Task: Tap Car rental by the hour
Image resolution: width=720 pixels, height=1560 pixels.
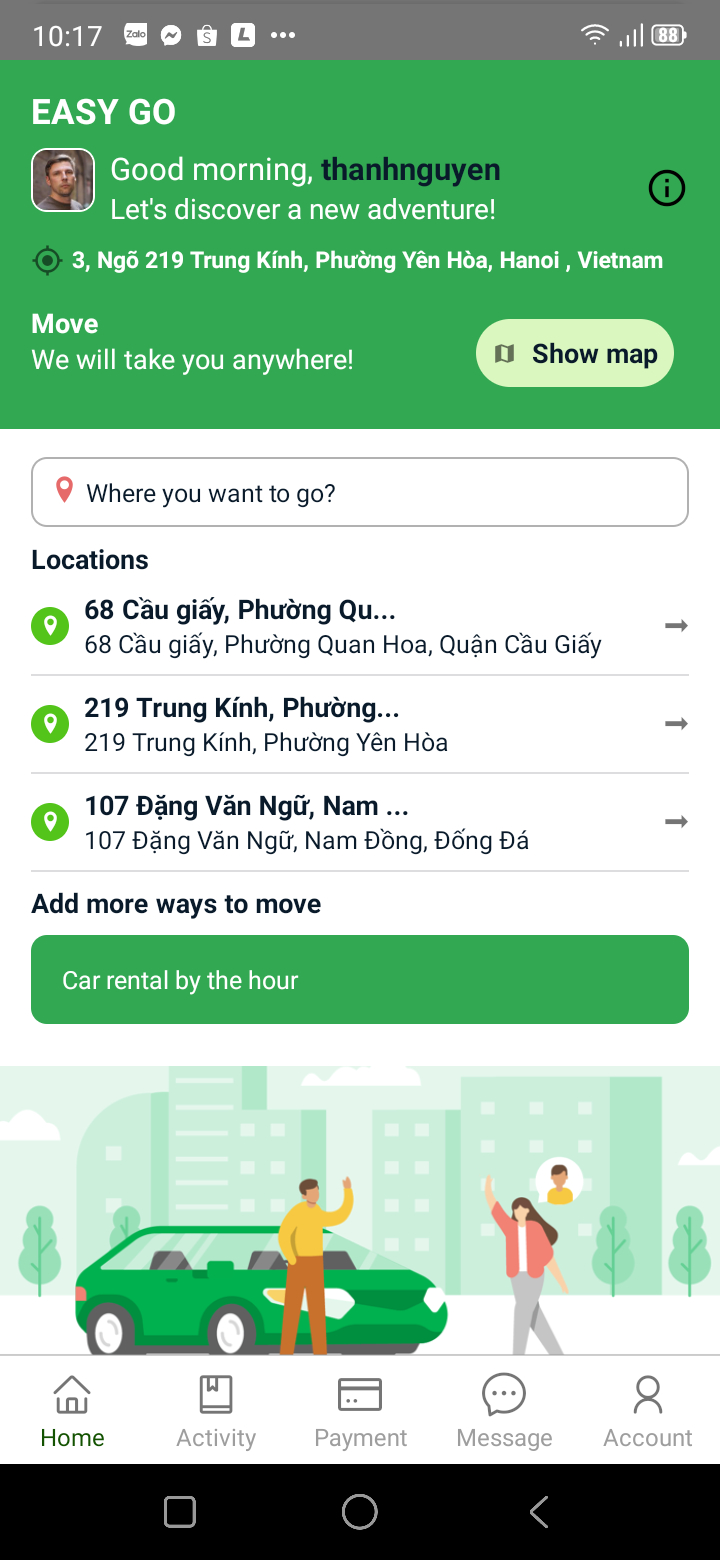Action: [360, 978]
